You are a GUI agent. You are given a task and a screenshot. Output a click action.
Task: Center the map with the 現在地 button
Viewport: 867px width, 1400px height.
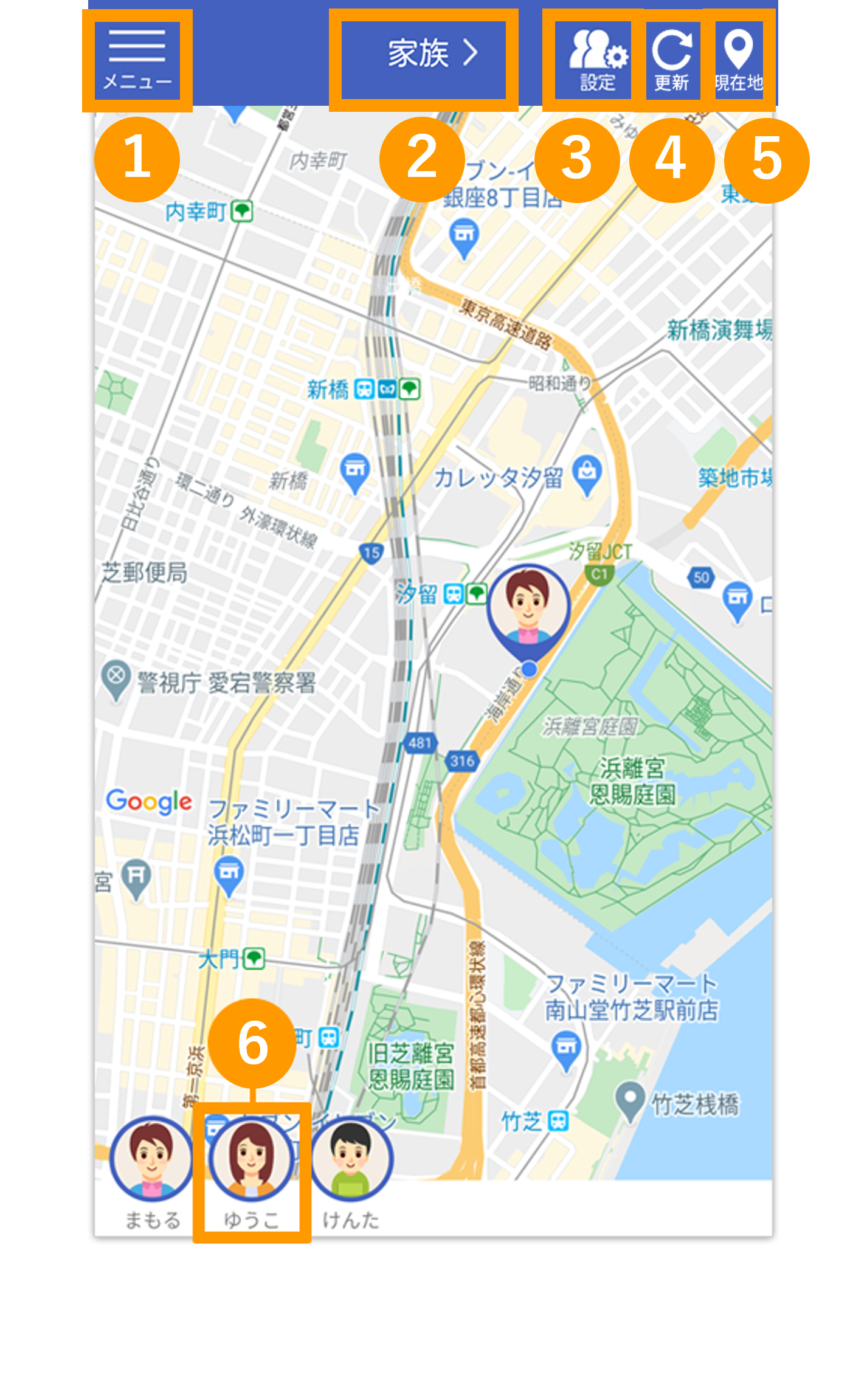[739, 60]
